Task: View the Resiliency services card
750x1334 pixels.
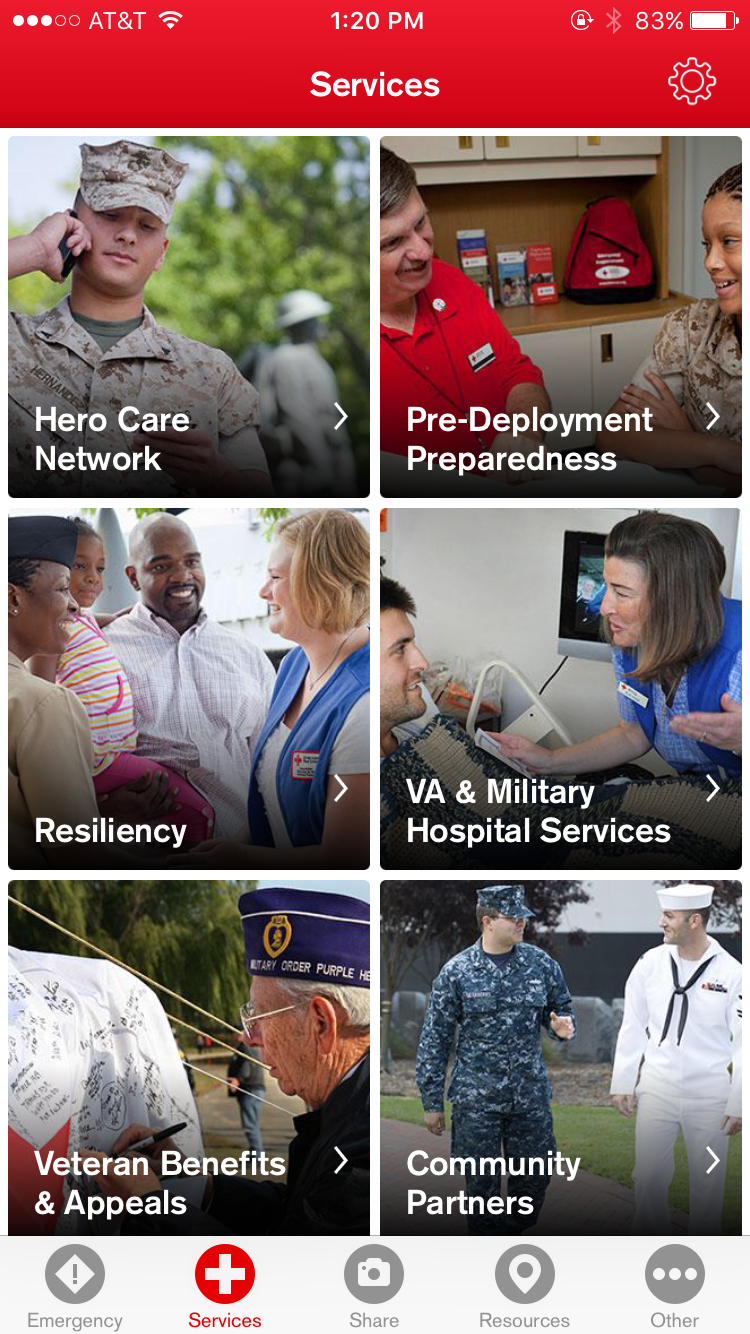Action: 189,689
